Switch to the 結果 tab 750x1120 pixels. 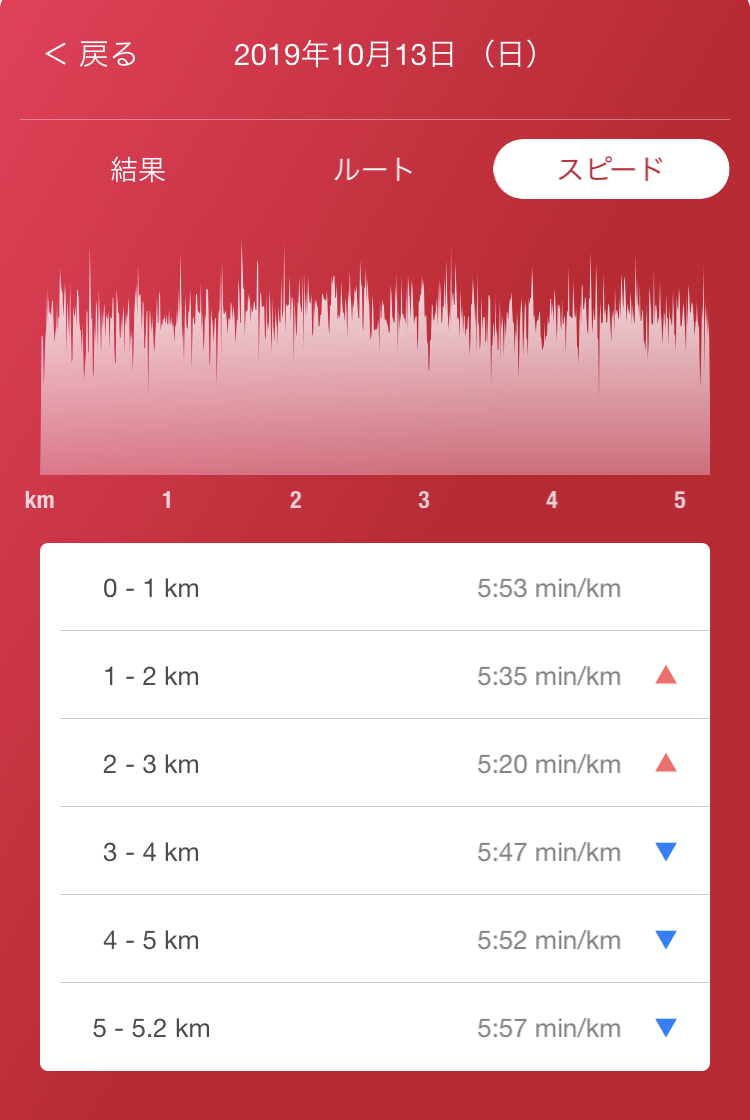tap(138, 170)
